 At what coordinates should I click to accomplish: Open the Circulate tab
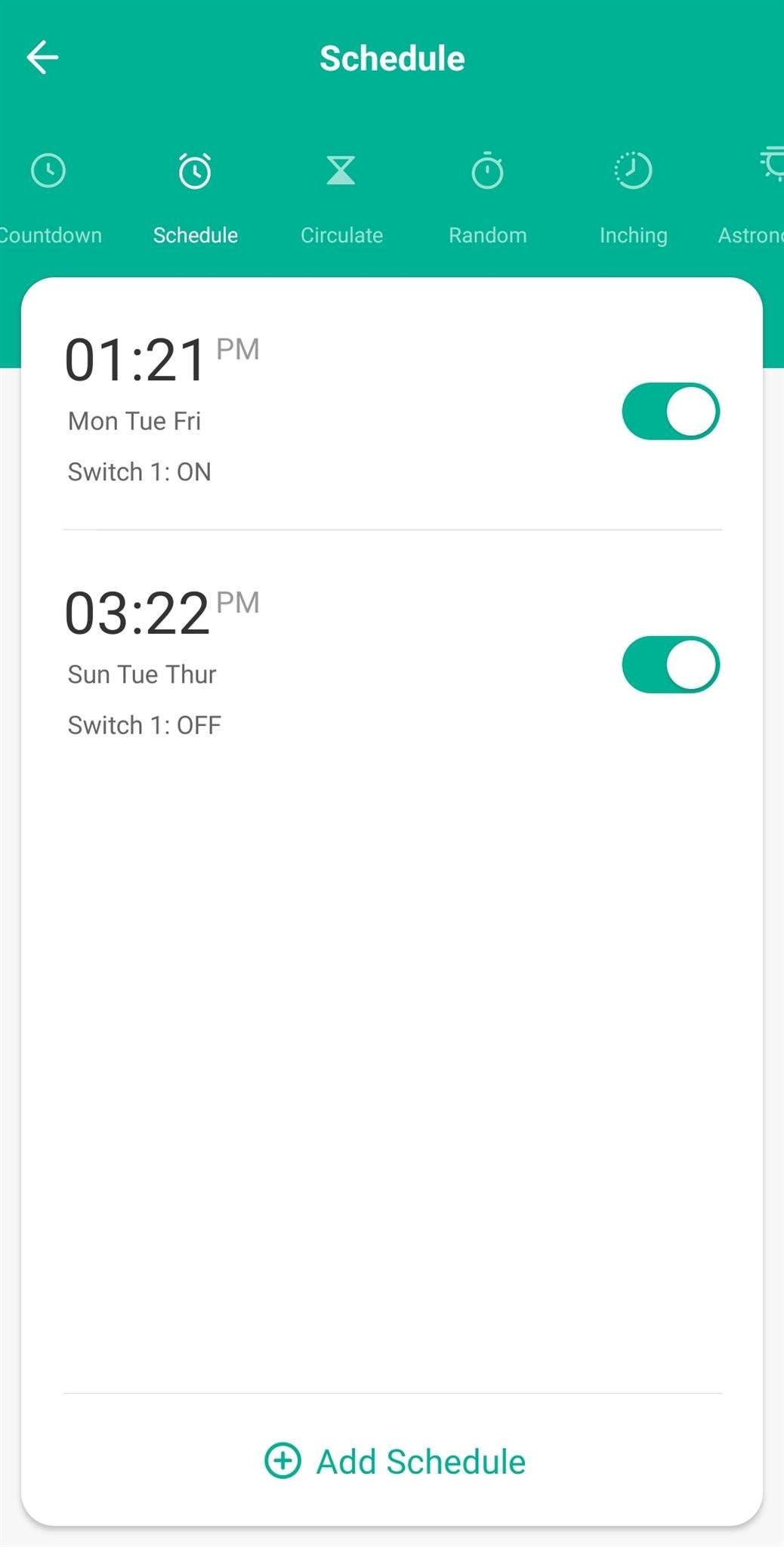341,198
